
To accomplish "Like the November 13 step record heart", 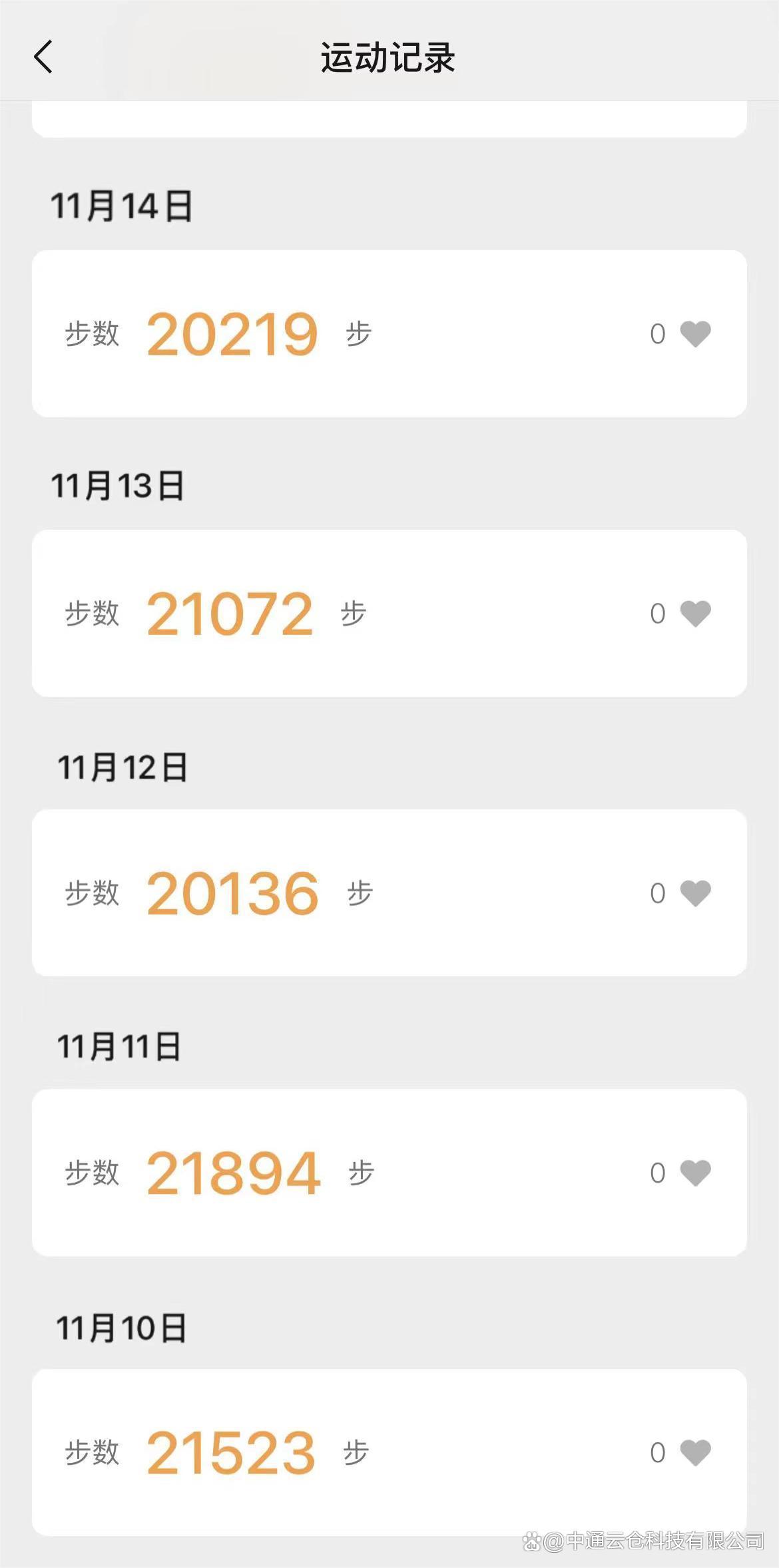I will 694,614.
